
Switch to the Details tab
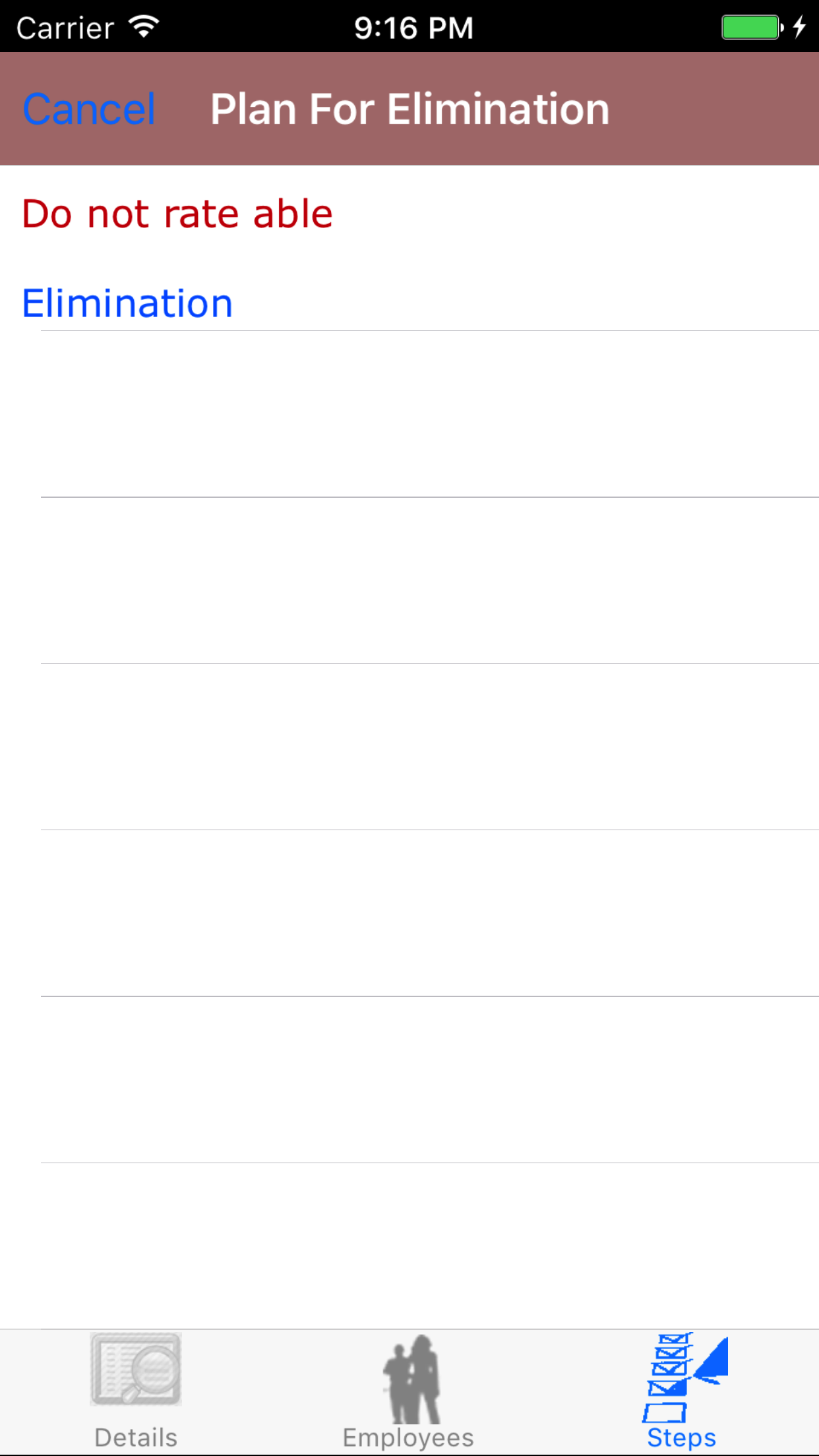[x=136, y=1390]
